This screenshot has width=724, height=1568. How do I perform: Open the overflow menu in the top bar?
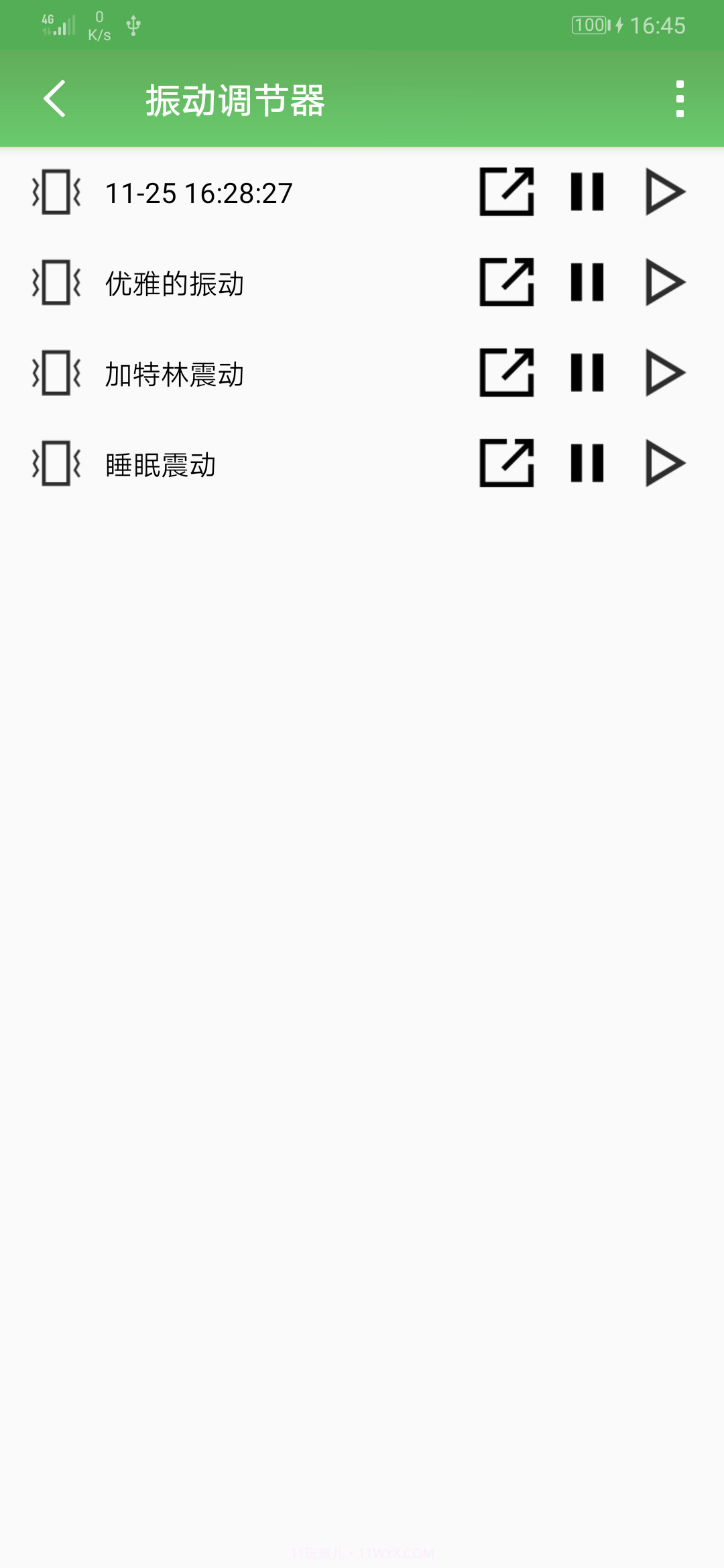point(680,99)
